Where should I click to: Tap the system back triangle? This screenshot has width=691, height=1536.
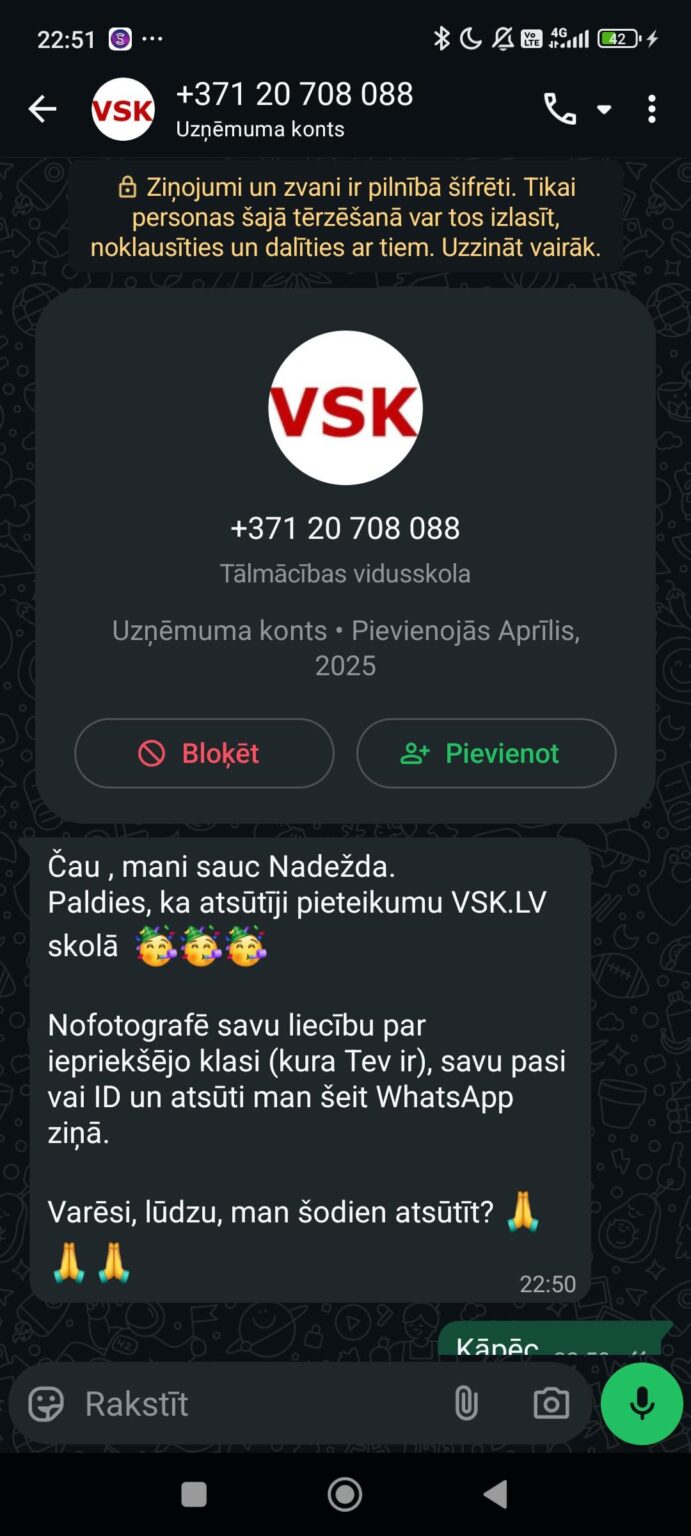495,1494
